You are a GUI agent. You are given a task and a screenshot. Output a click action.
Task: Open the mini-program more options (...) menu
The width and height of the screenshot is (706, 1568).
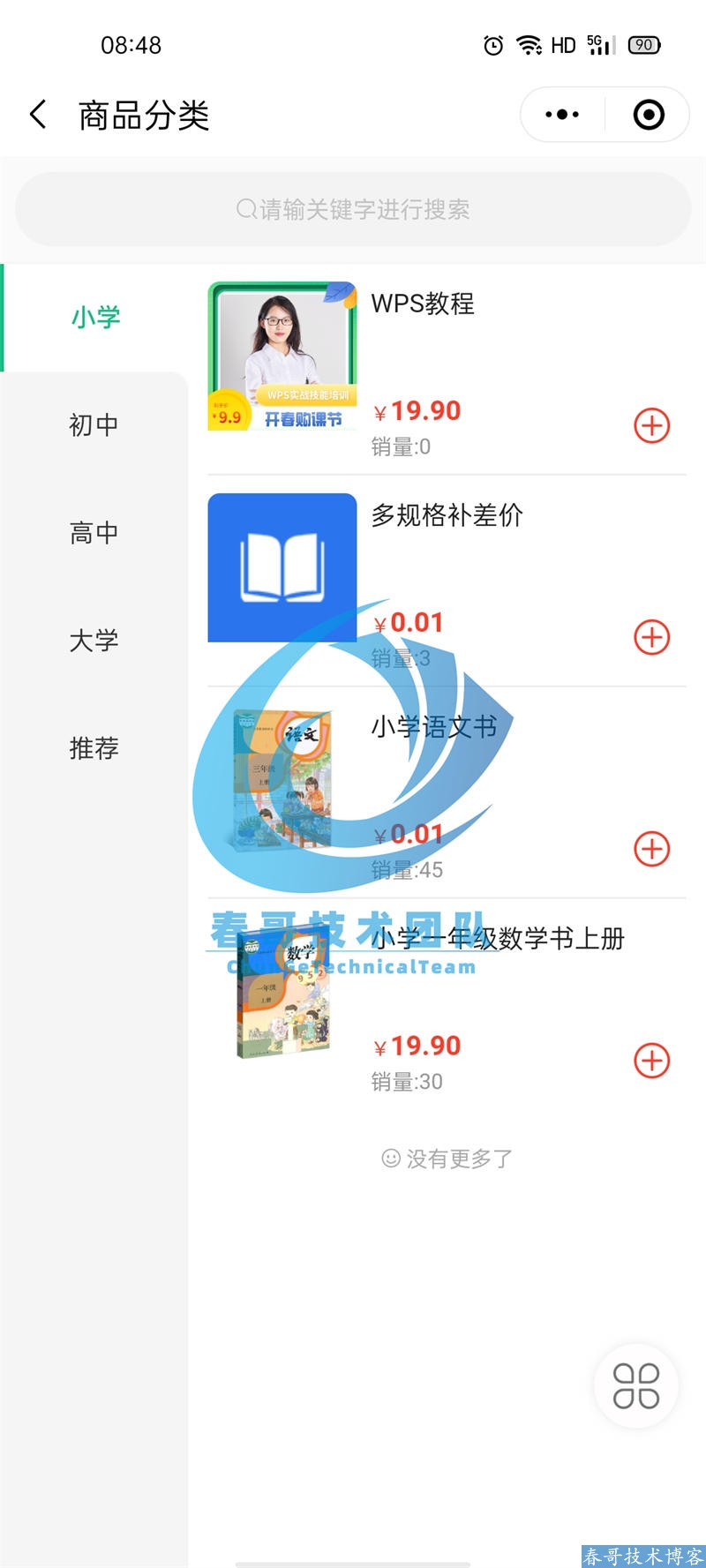[x=560, y=114]
